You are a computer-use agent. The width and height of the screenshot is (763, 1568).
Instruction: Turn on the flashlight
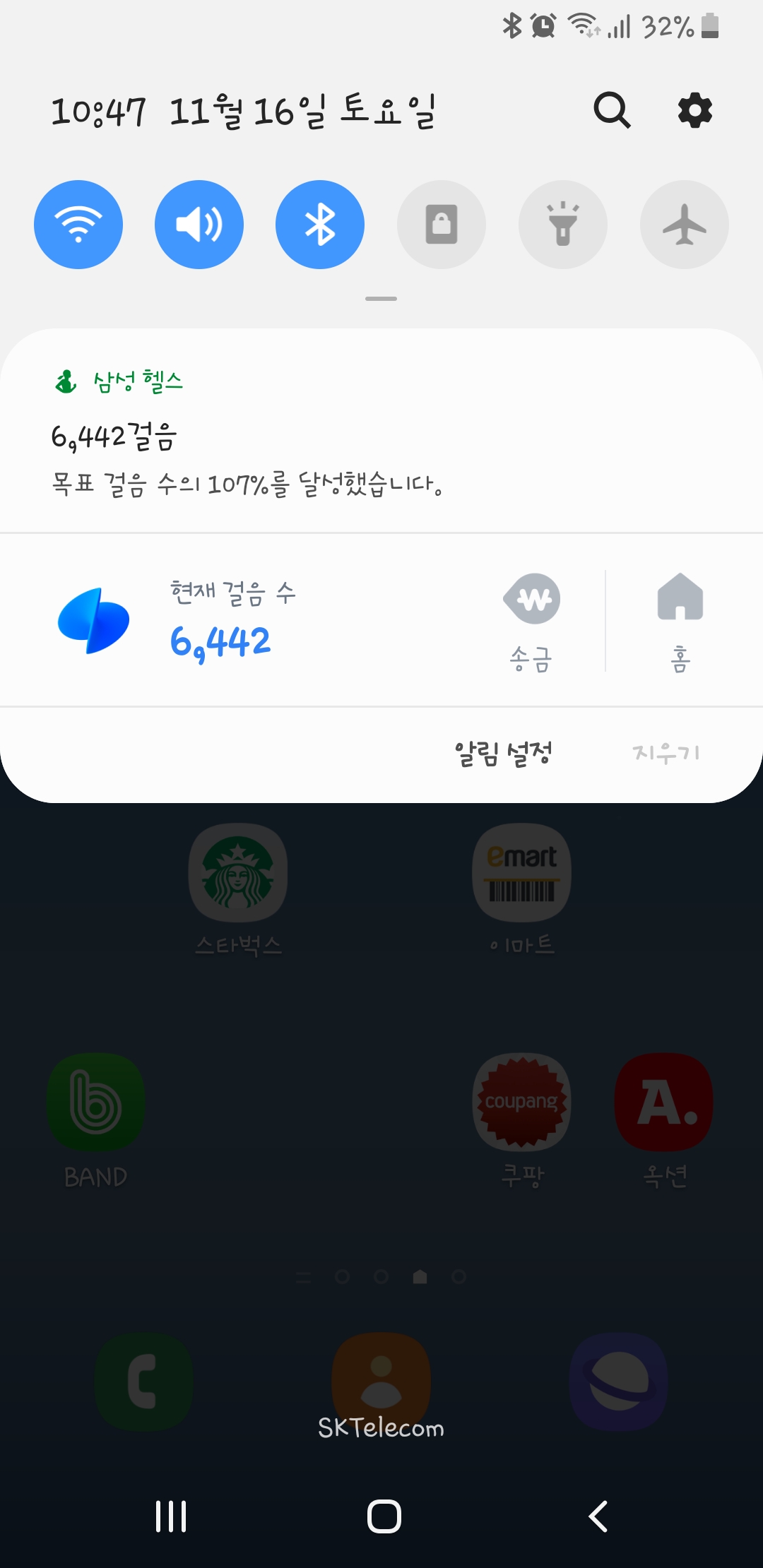(x=563, y=225)
